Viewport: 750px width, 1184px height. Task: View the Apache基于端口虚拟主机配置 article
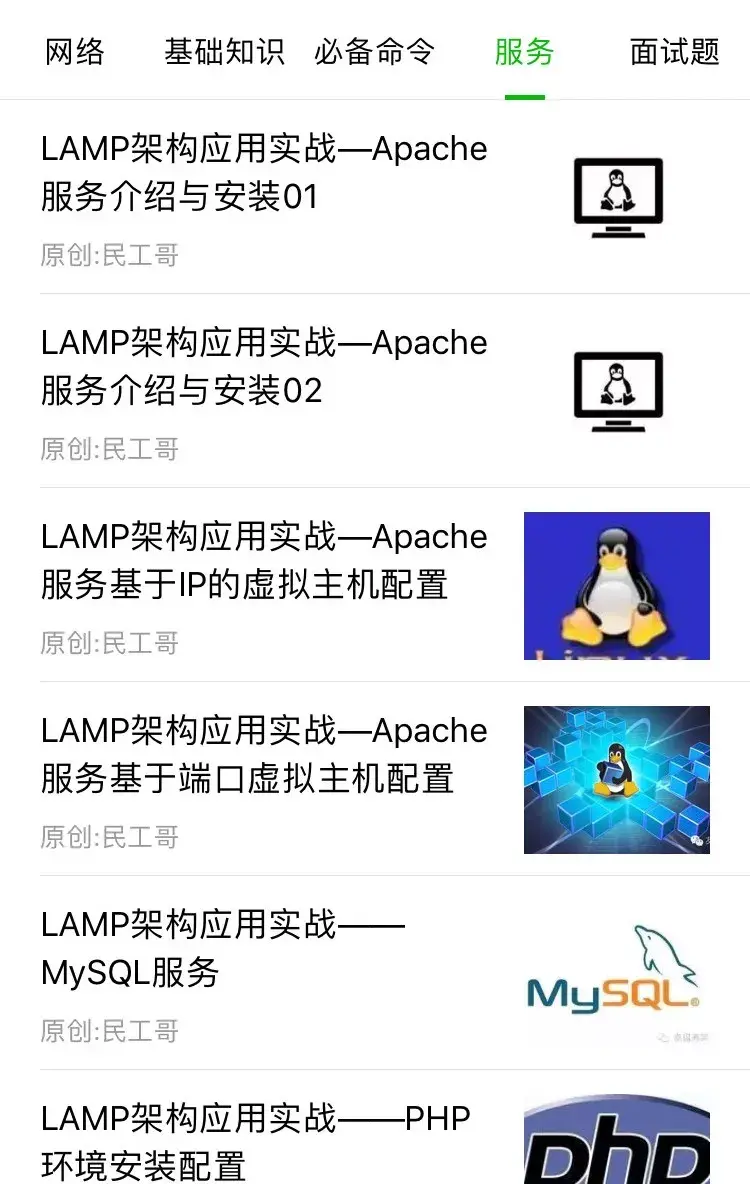pos(264,755)
